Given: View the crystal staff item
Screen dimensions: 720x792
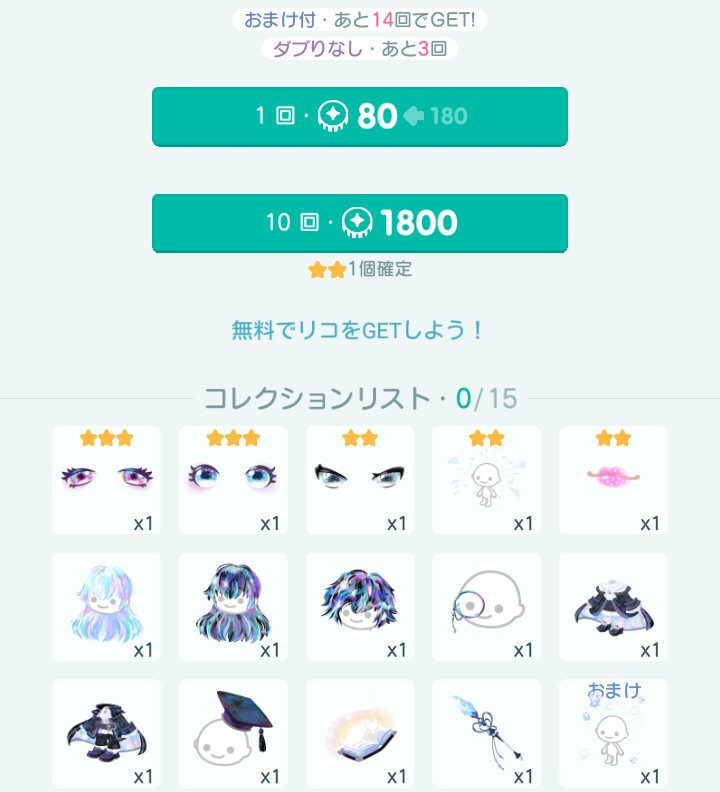Looking at the screenshot, I should pos(487,733).
